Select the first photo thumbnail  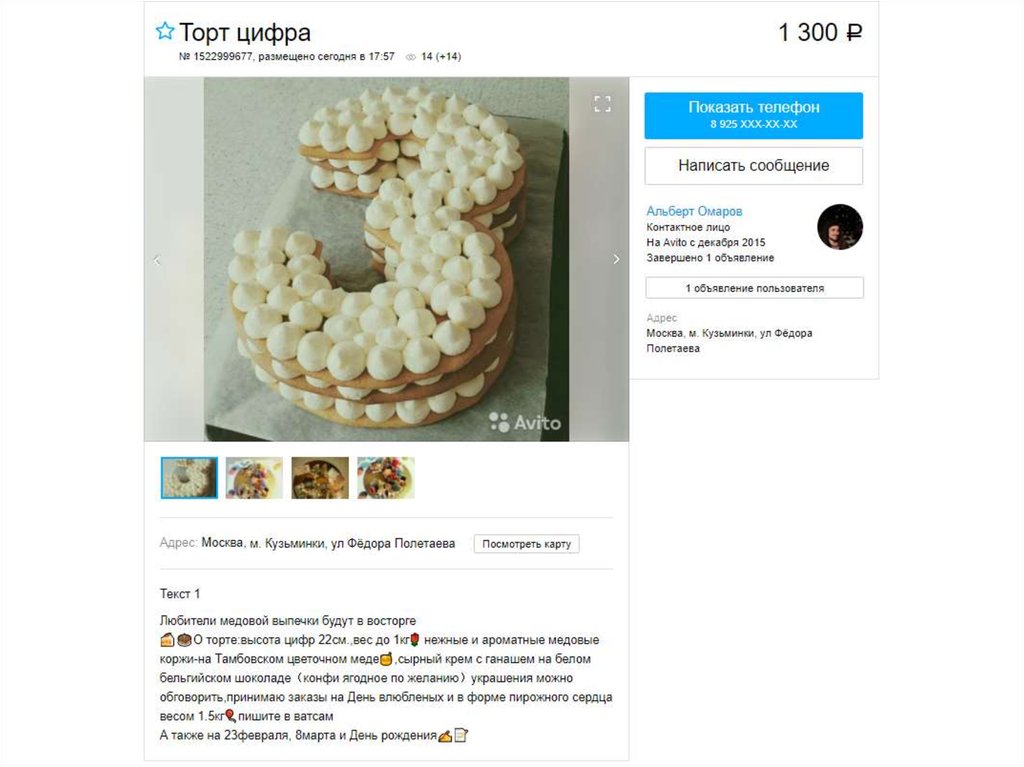(189, 478)
